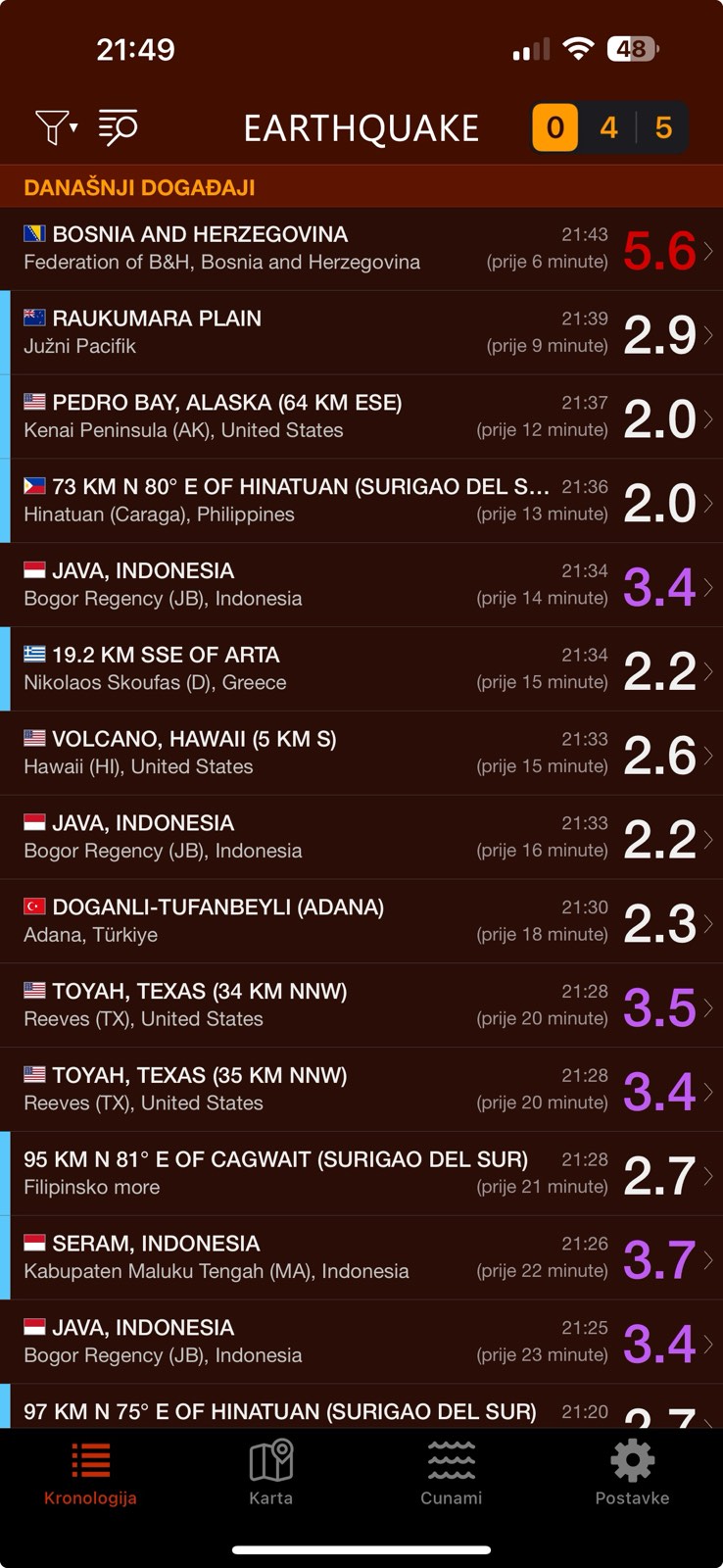Select magnitude threshold 5
This screenshot has height=1568, width=723.
pos(663,127)
